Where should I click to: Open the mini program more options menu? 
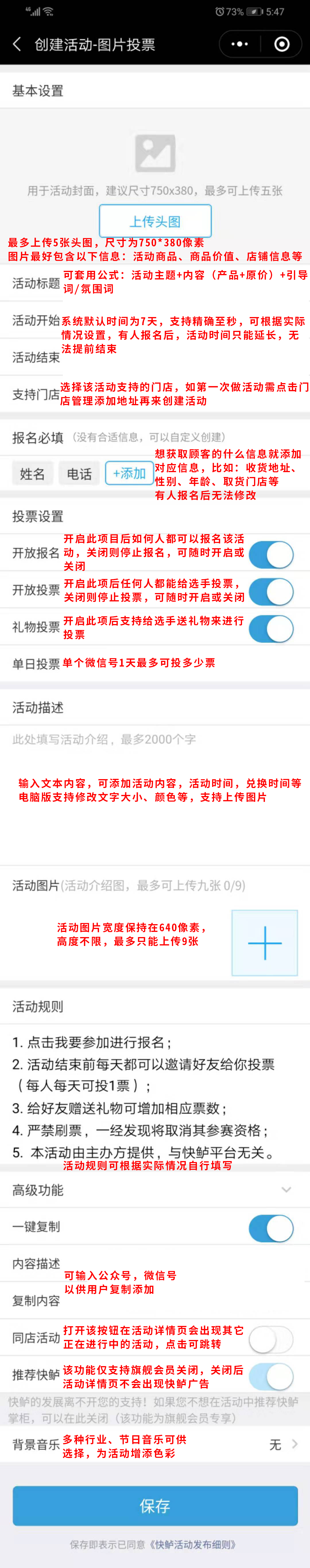239,45
